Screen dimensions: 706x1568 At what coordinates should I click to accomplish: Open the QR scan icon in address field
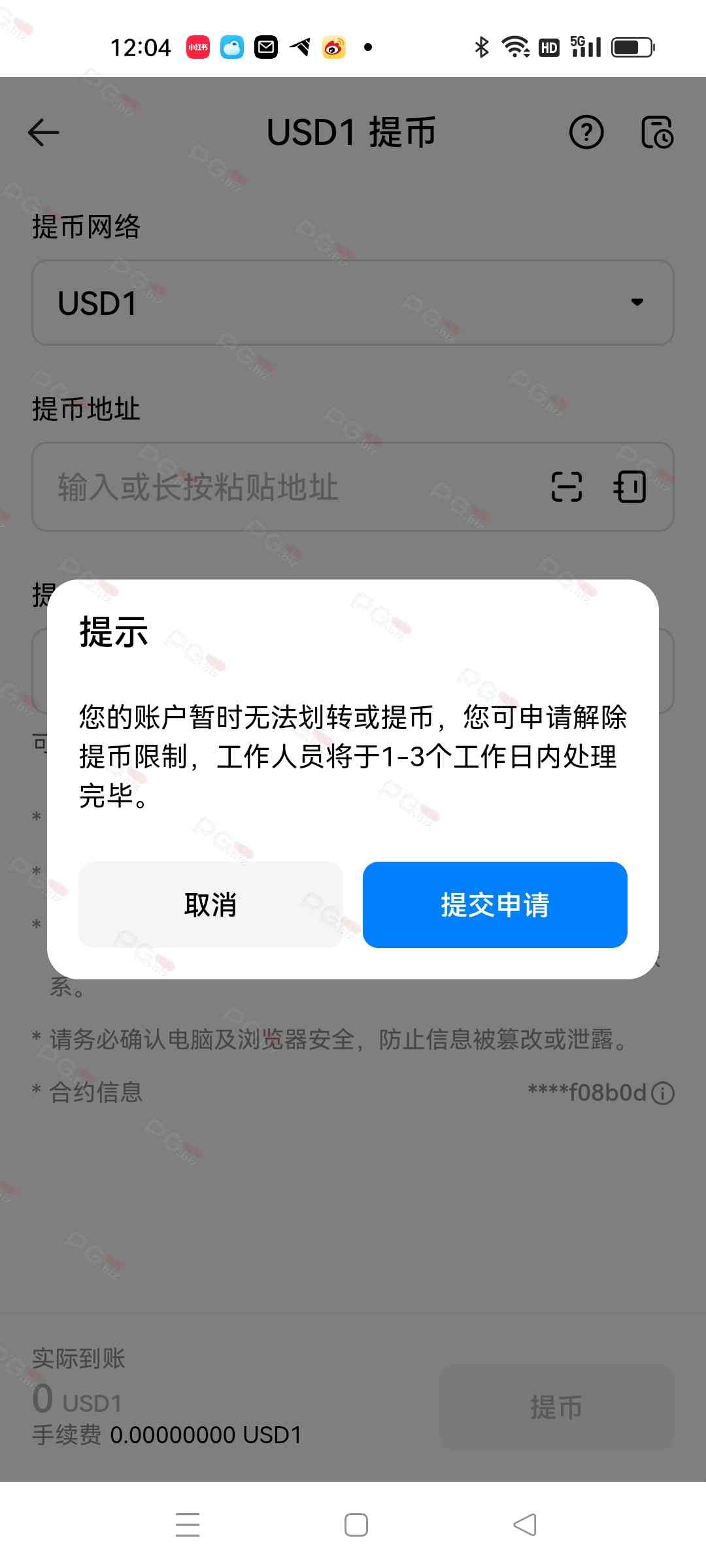click(566, 487)
